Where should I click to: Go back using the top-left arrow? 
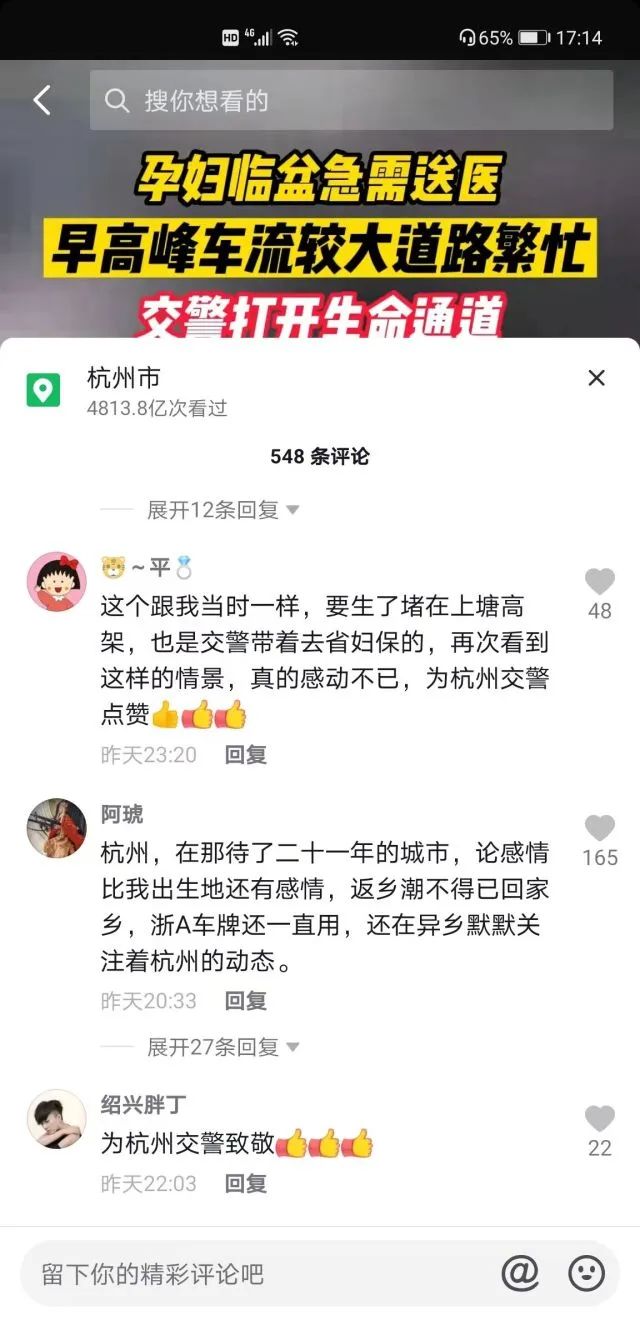[42, 100]
